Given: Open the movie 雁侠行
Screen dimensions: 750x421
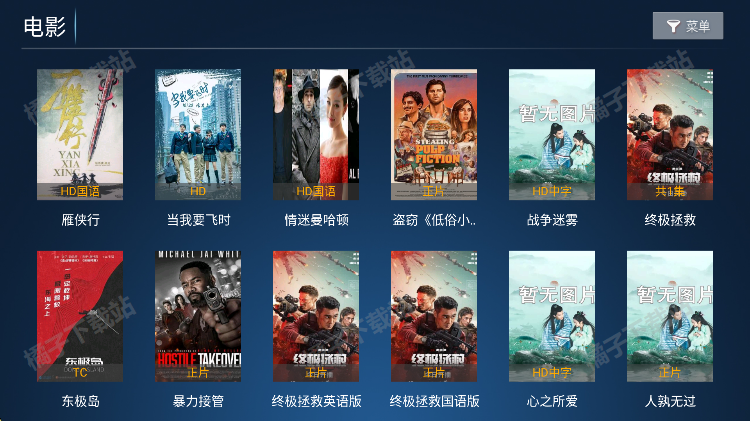Looking at the screenshot, I should 80,135.
